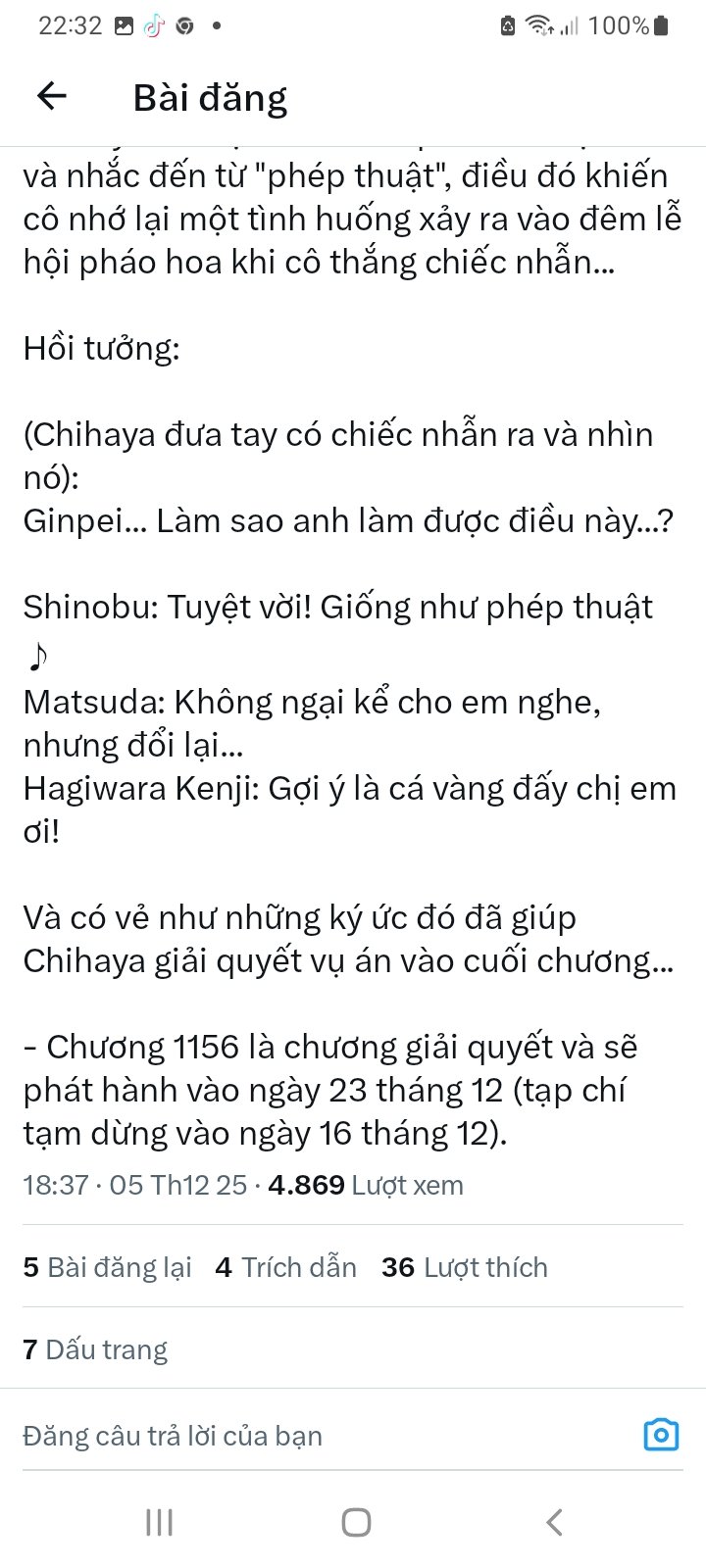Tap the reply field Đăng câu trả lời

coord(294,1436)
